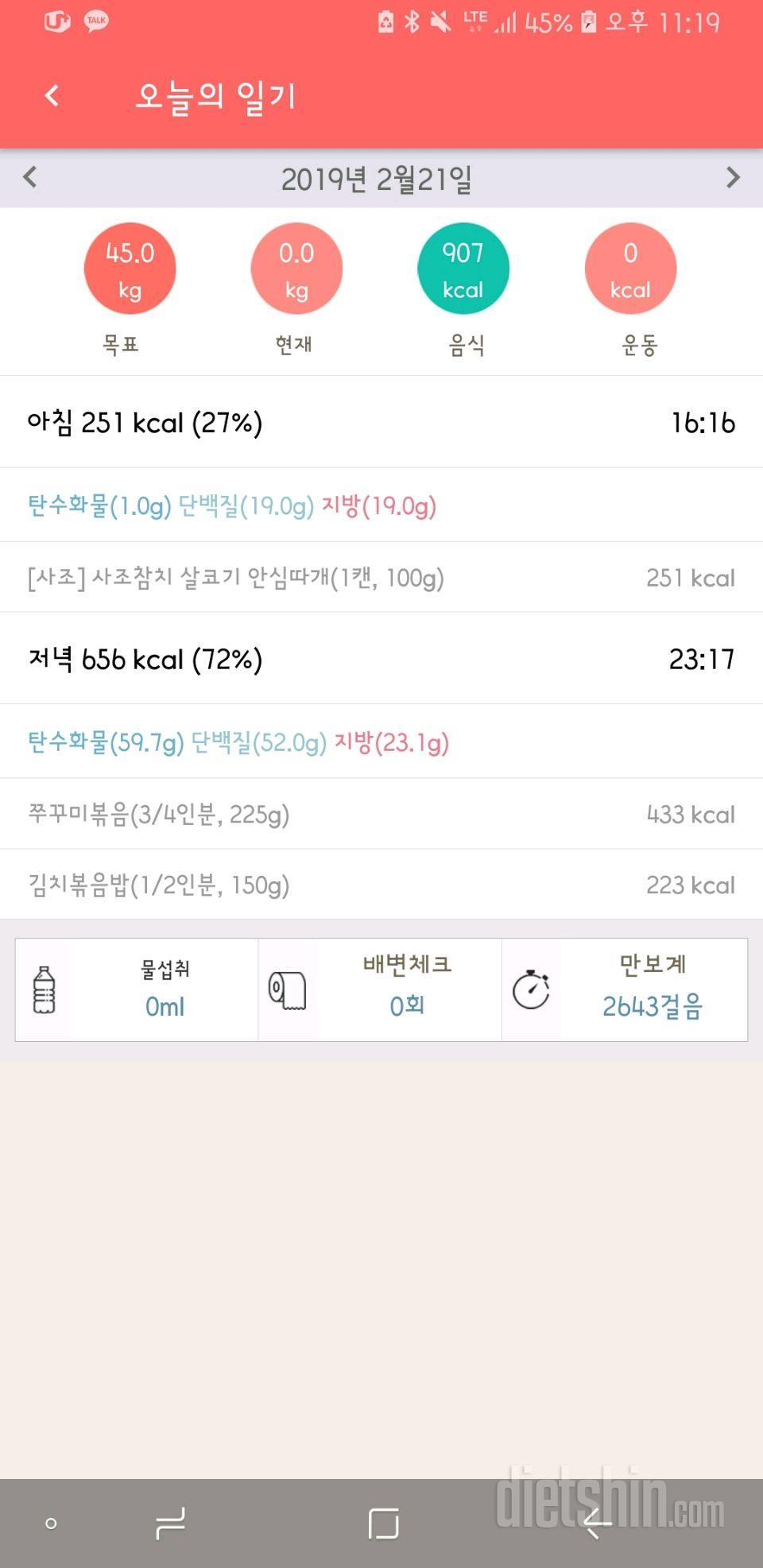Go back from 오늘의 일기
This screenshot has height=1568, width=763.
(x=52, y=96)
